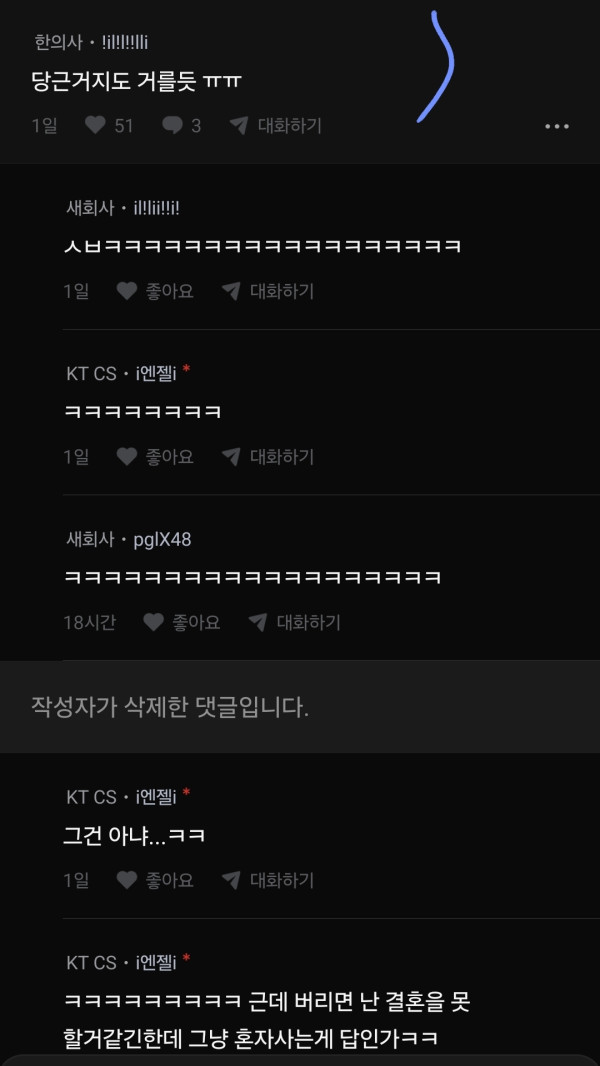Like the 그건 아냐 reply
Image resolution: width=600 pixels, height=1066 pixels.
154,880
